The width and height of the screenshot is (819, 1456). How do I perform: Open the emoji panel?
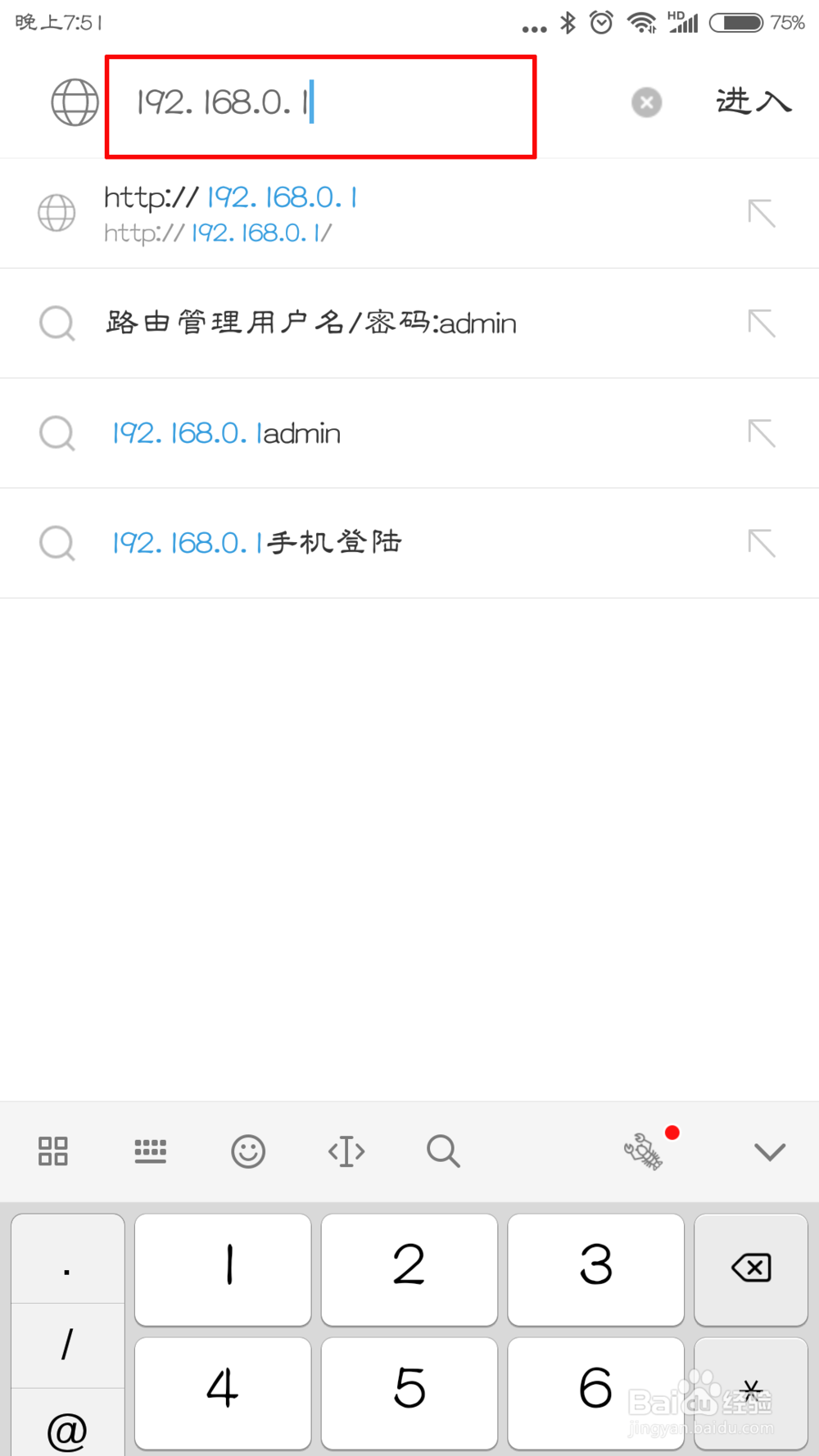click(248, 1151)
